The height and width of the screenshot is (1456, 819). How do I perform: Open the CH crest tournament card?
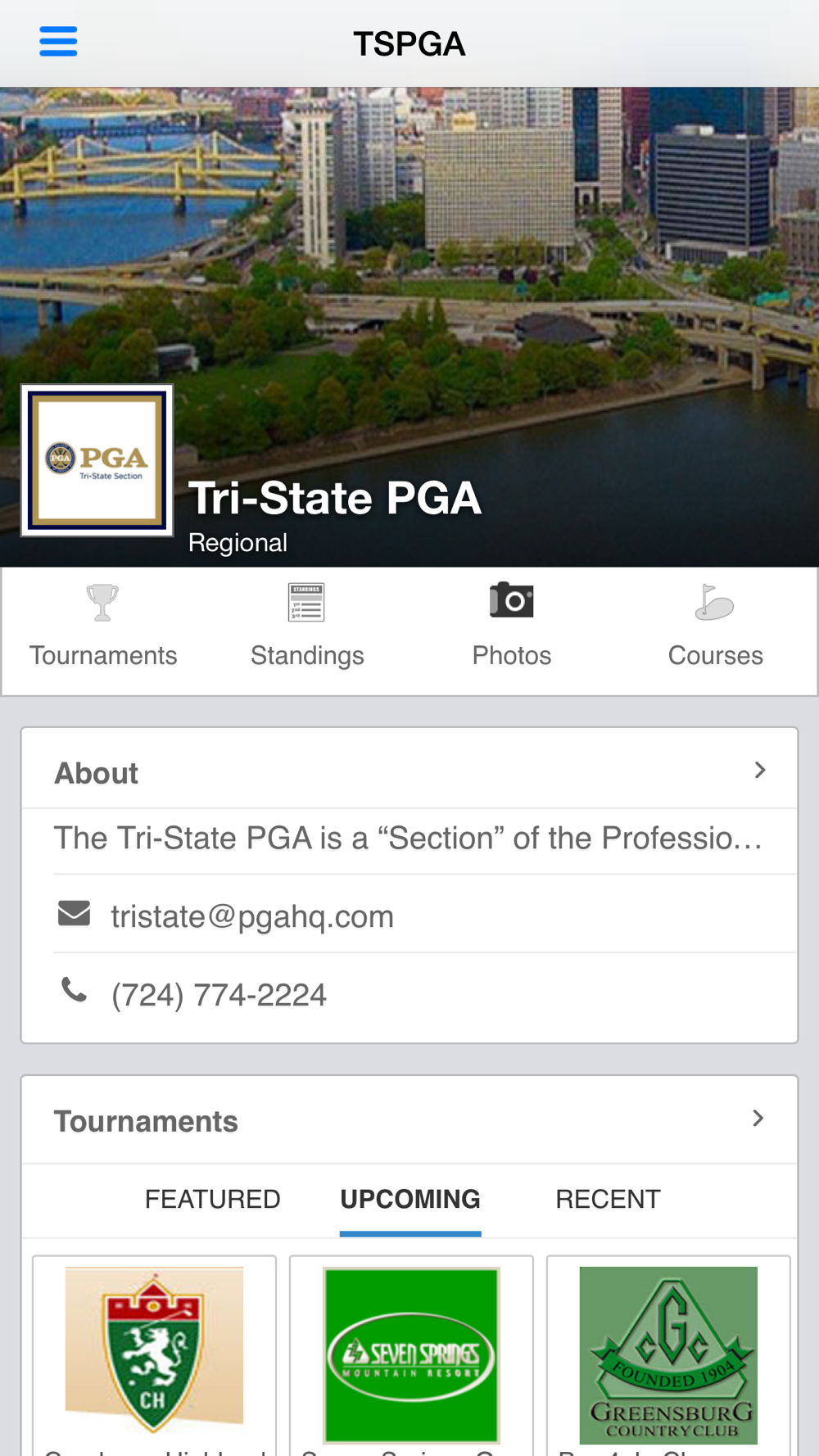[x=154, y=1355]
